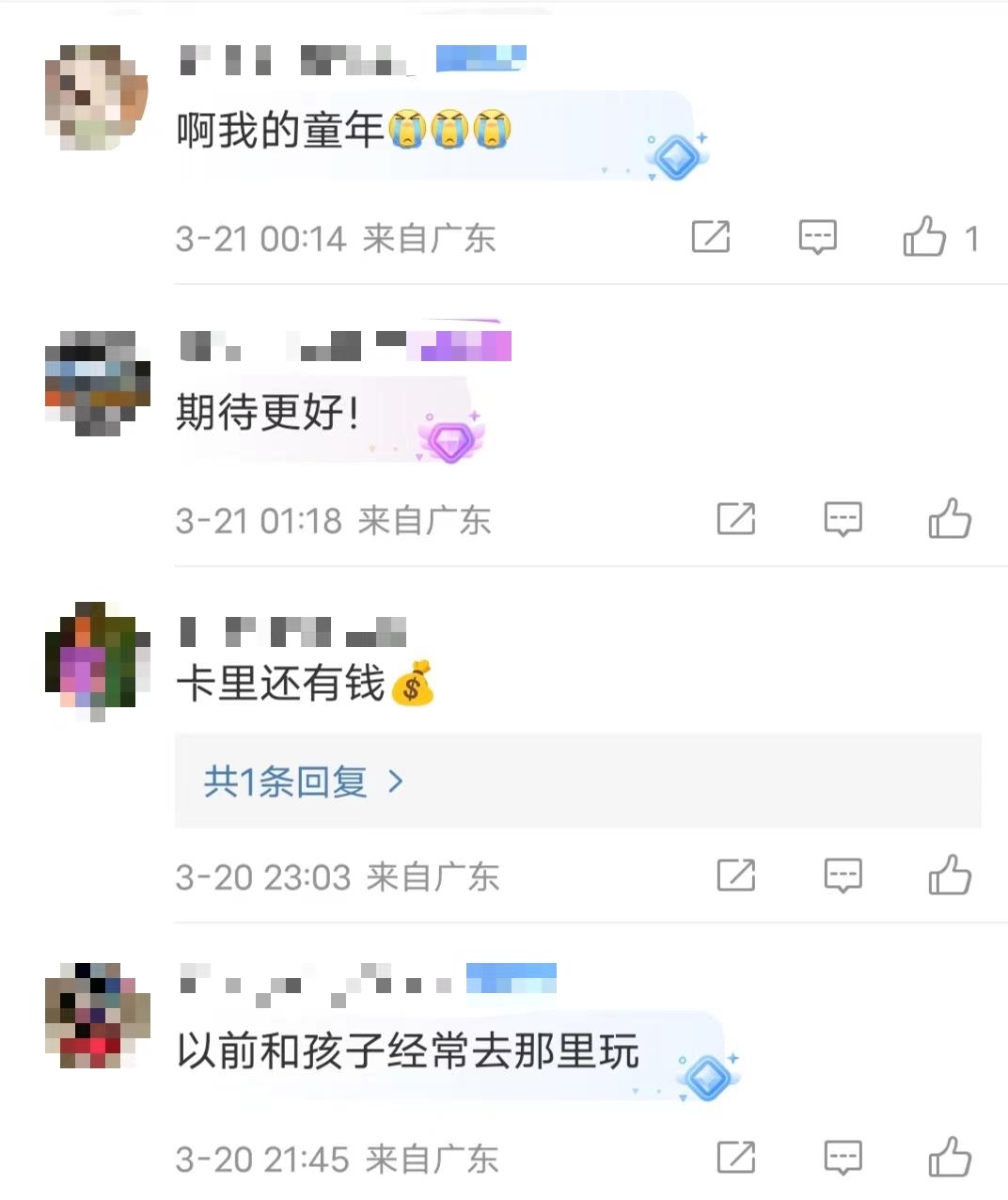1008x1200 pixels.
Task: Like the comment "期待更好!"
Action: coord(950,519)
